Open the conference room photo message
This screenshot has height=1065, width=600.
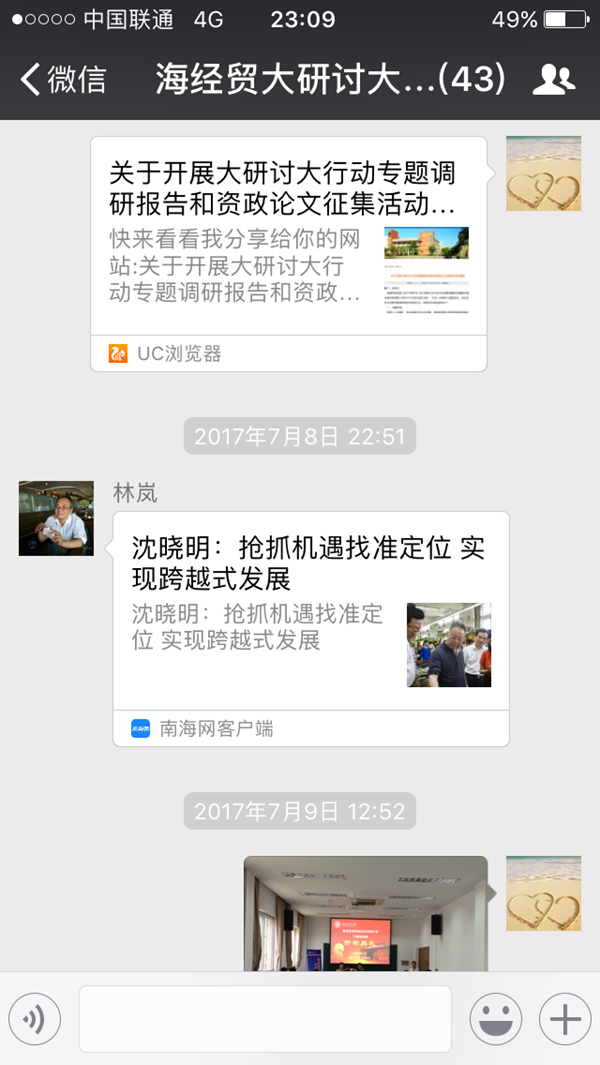click(365, 913)
